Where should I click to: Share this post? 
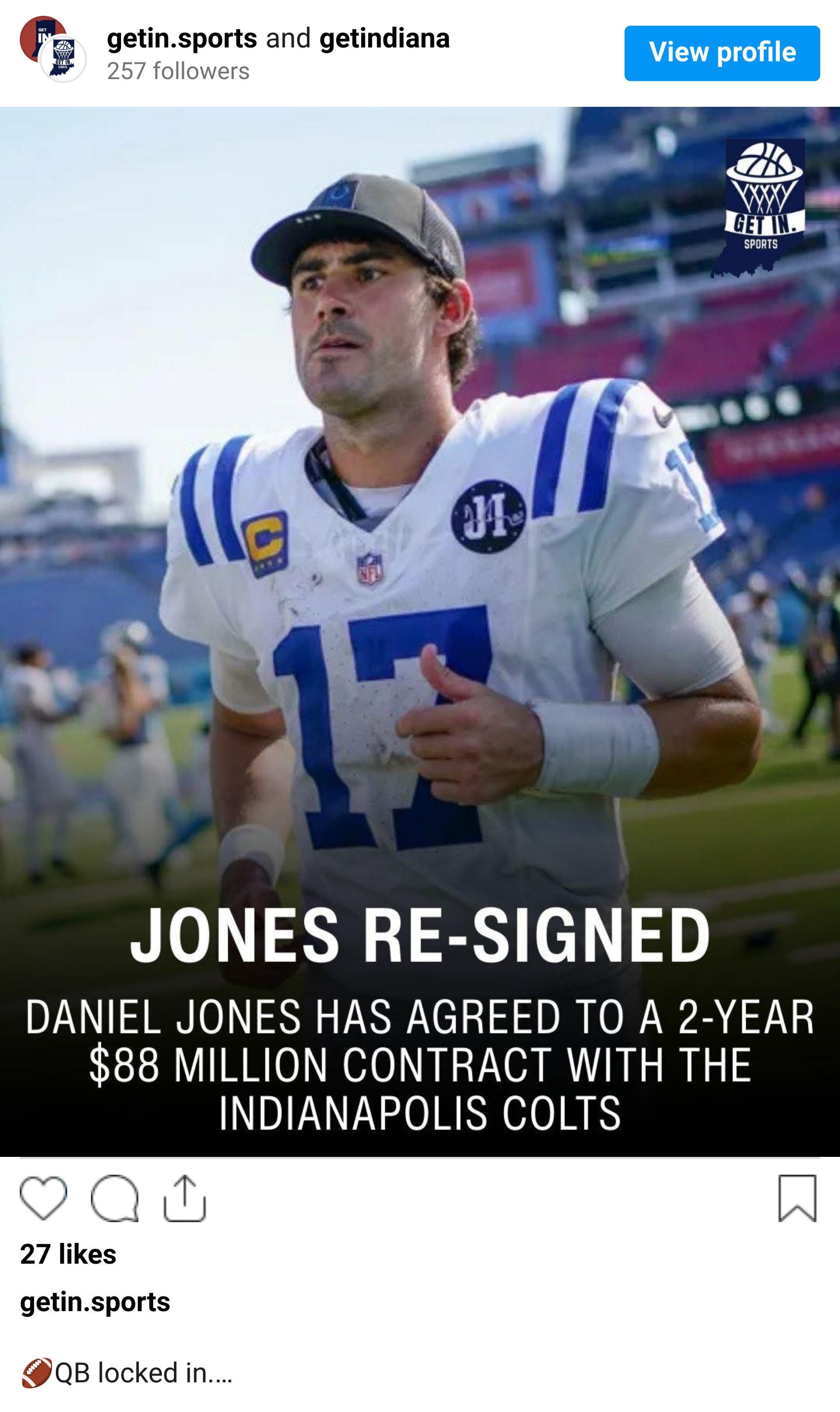click(184, 1198)
